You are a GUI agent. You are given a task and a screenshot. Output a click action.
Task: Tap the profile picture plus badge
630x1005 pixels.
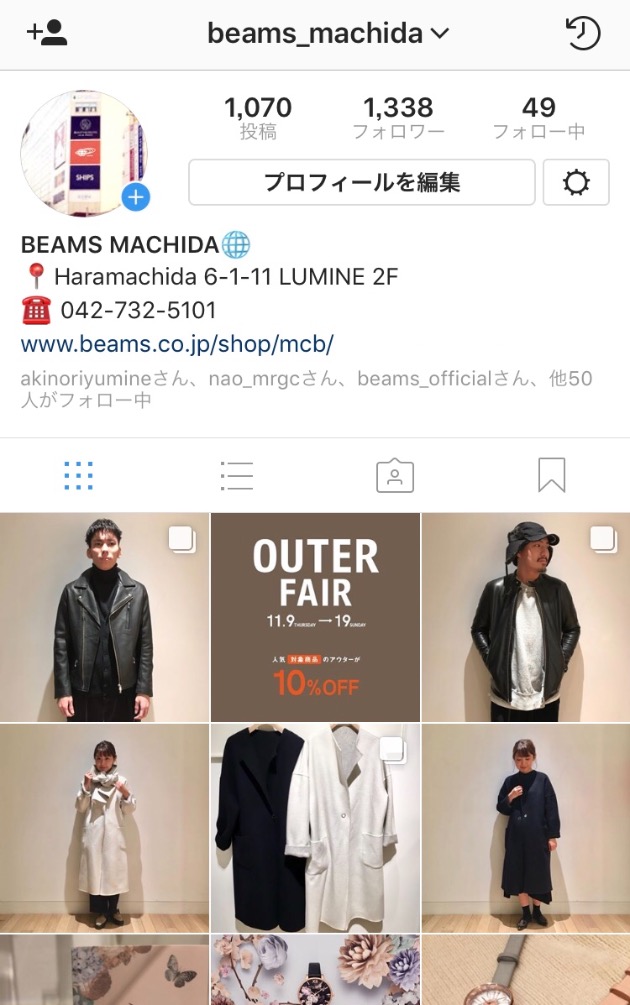[x=136, y=197]
